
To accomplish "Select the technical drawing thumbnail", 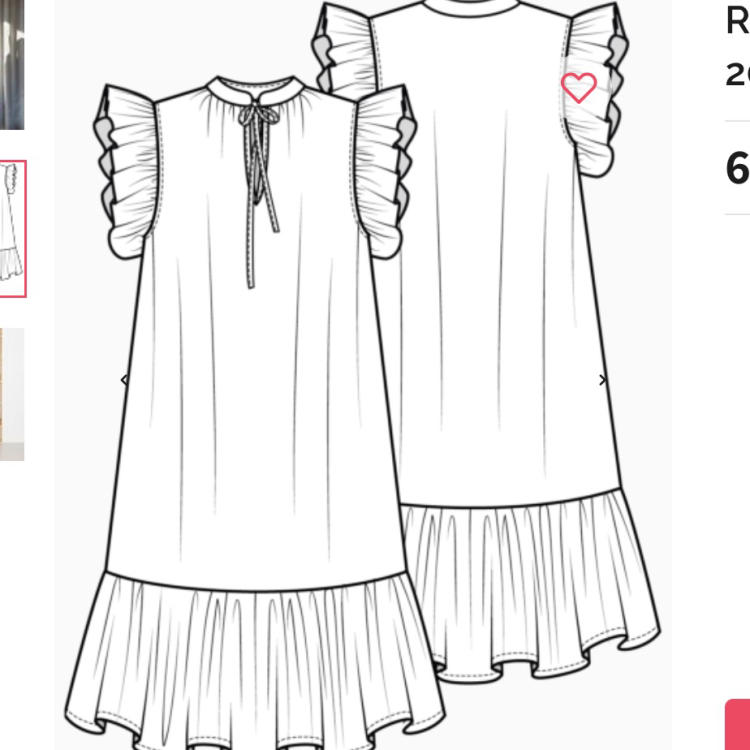I will pos(12,229).
